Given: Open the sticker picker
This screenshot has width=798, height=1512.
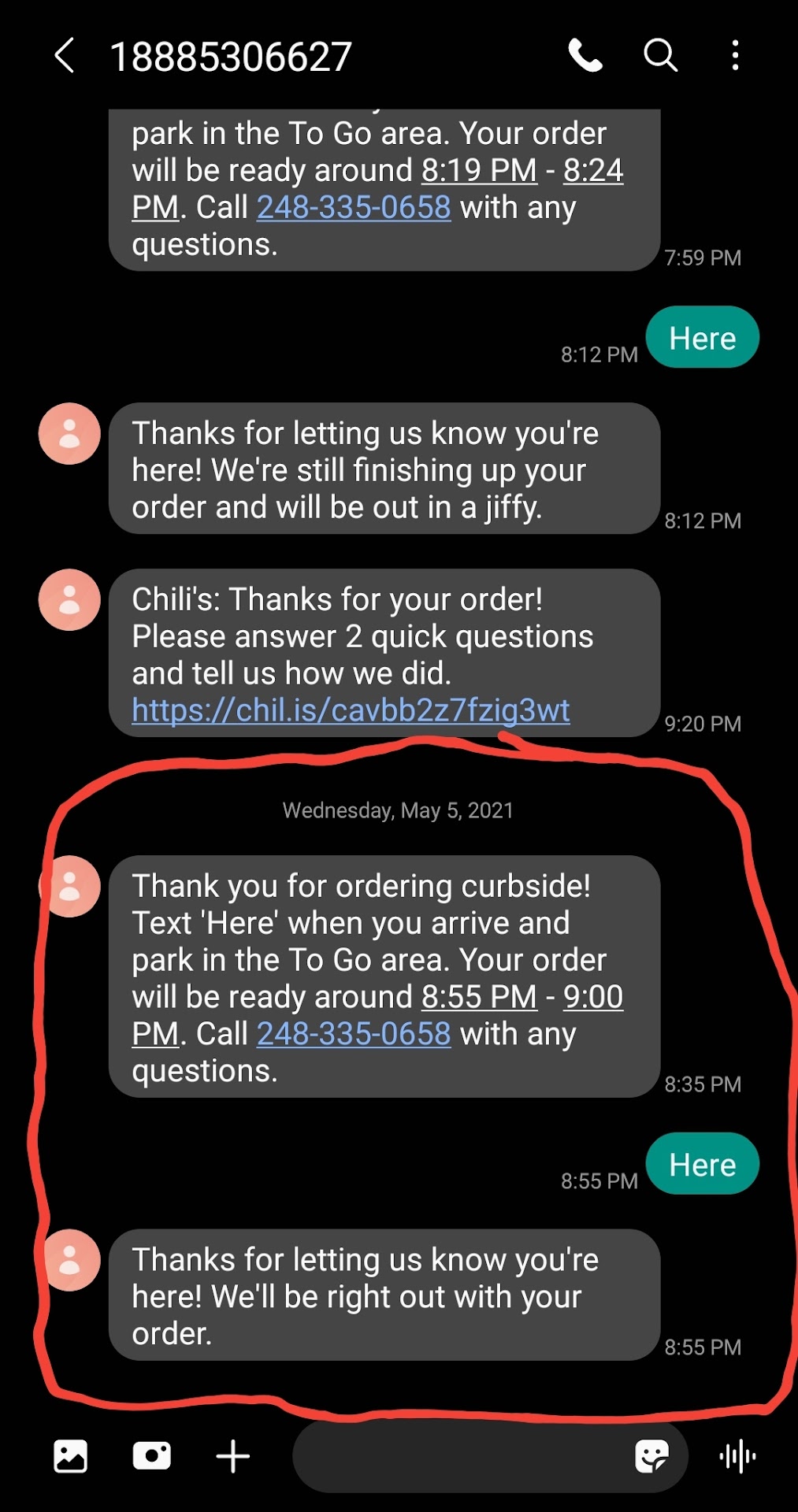Looking at the screenshot, I should [x=651, y=1456].
